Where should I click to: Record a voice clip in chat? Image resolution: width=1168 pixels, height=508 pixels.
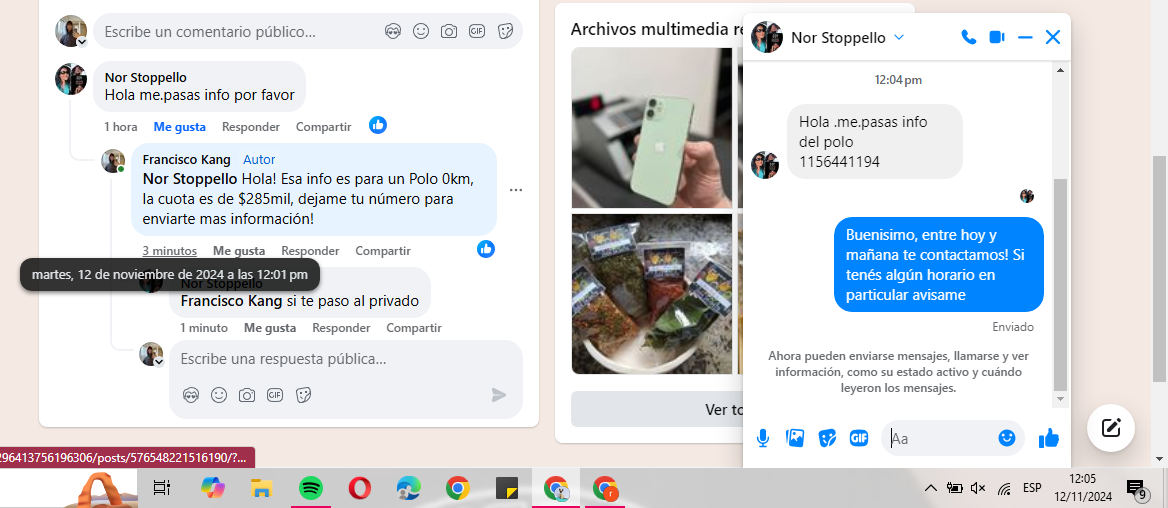(x=763, y=438)
